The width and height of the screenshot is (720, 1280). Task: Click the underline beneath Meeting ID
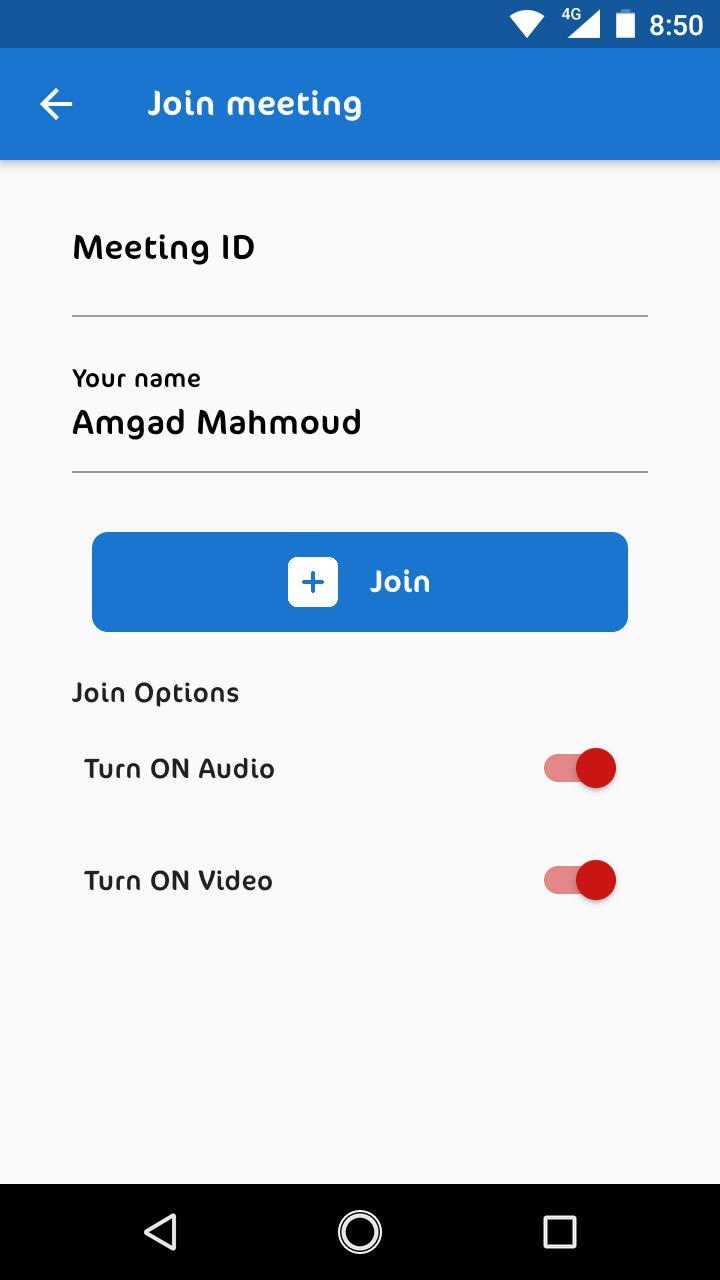point(360,315)
